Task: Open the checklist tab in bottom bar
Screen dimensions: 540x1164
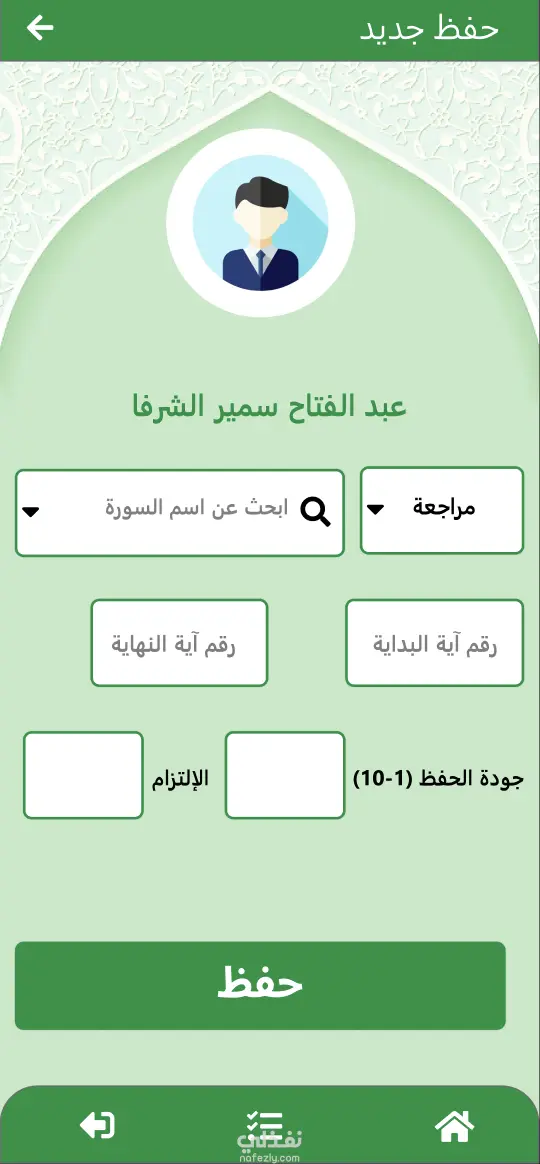Action: point(264,1125)
